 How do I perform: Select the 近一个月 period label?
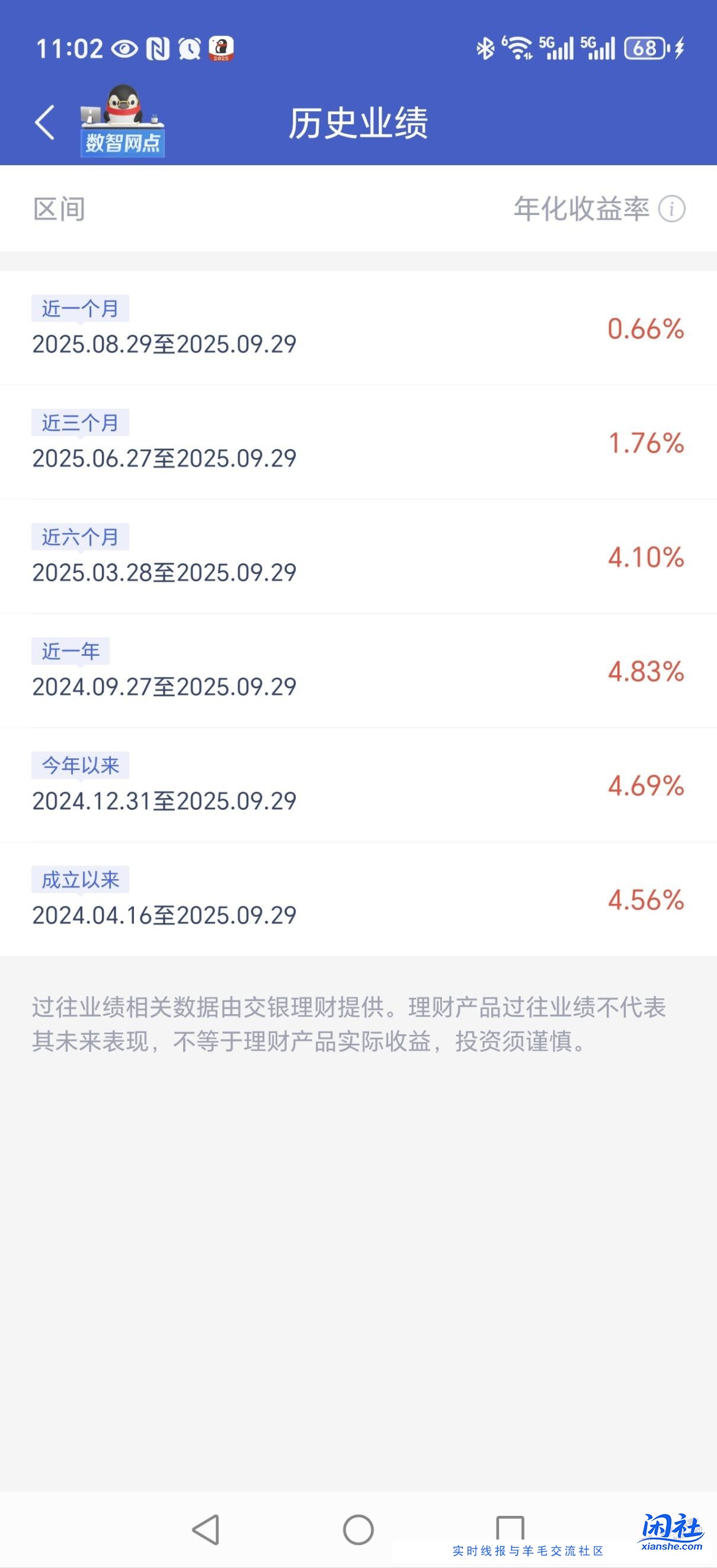(82, 307)
